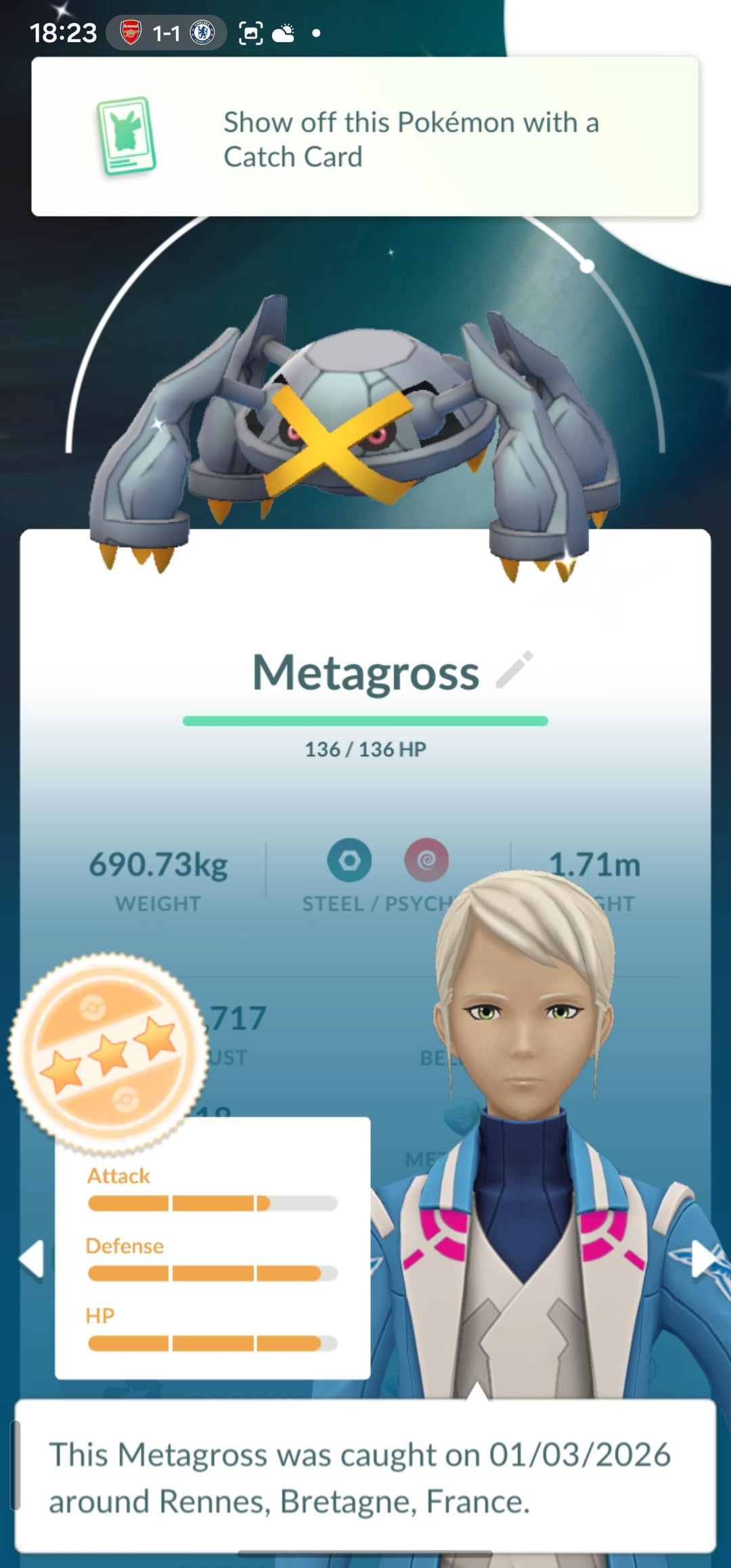731x1568 pixels.
Task: Open the Catch Card banner
Action: click(365, 137)
